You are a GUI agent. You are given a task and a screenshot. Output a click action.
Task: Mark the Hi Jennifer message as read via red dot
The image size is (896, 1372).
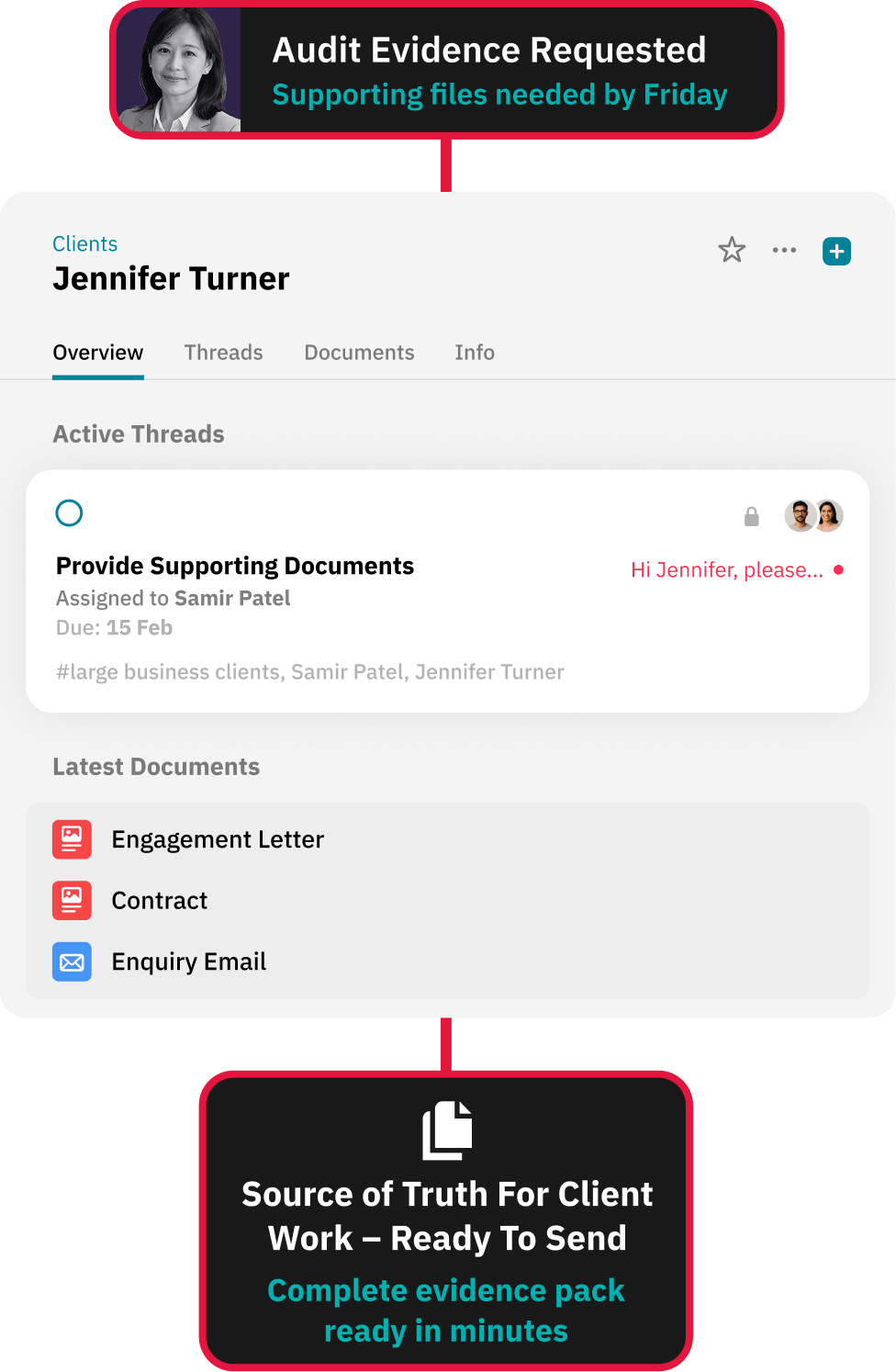point(838,569)
